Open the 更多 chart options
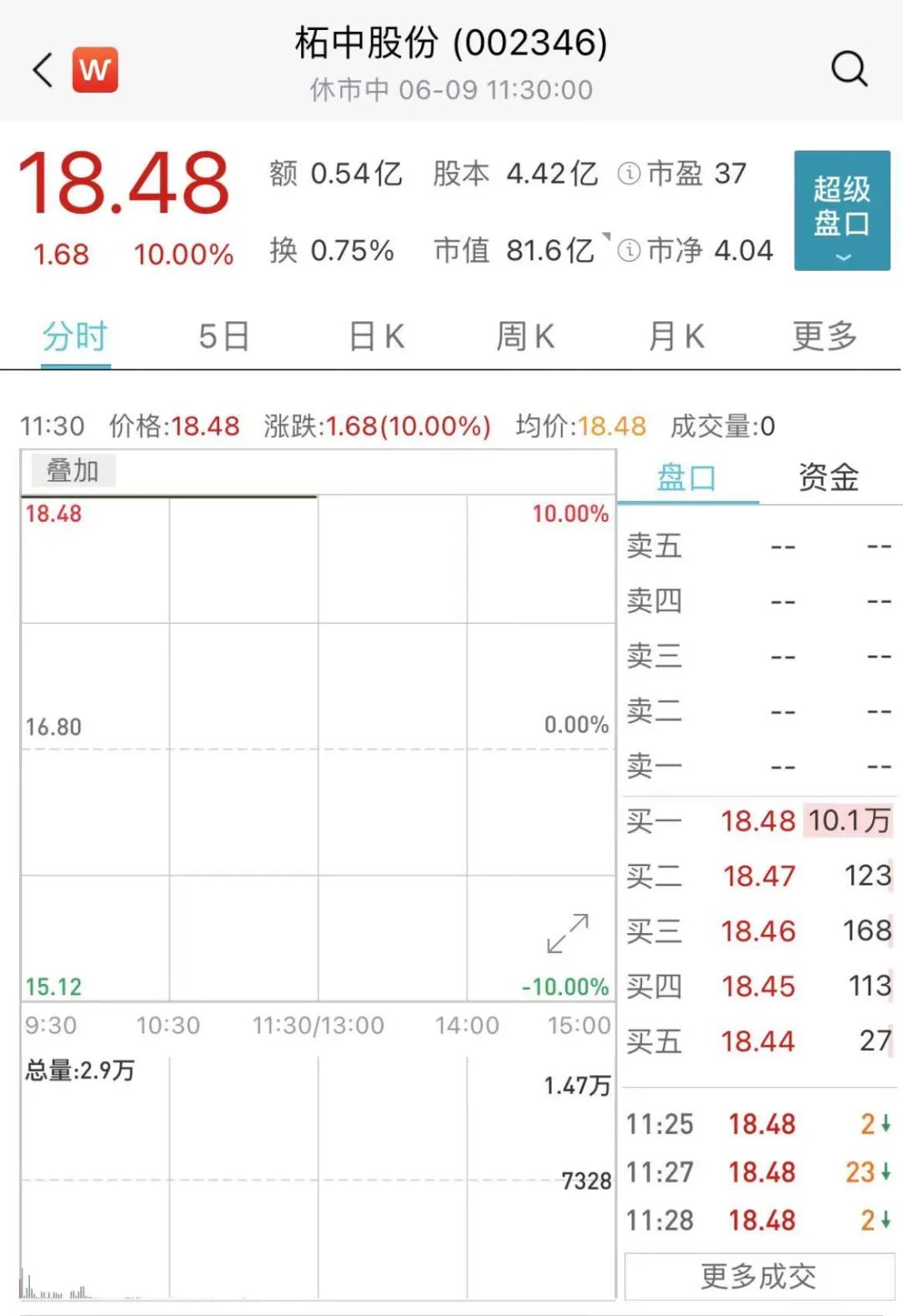The image size is (903, 1316). [x=824, y=337]
